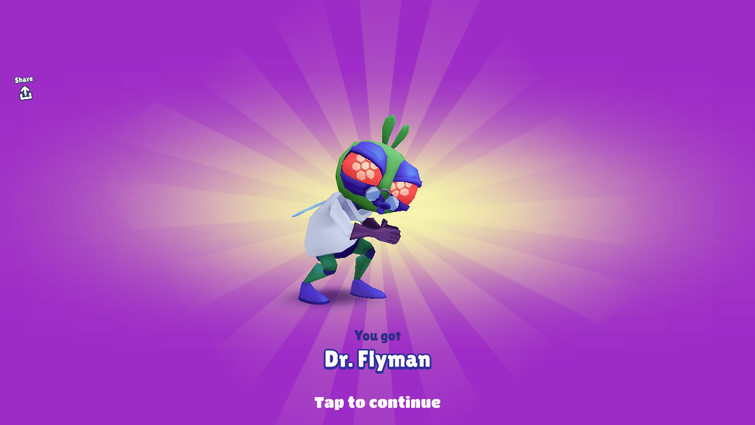The width and height of the screenshot is (755, 425).
Task: Tap to continue past reward screen
Action: tap(377, 402)
